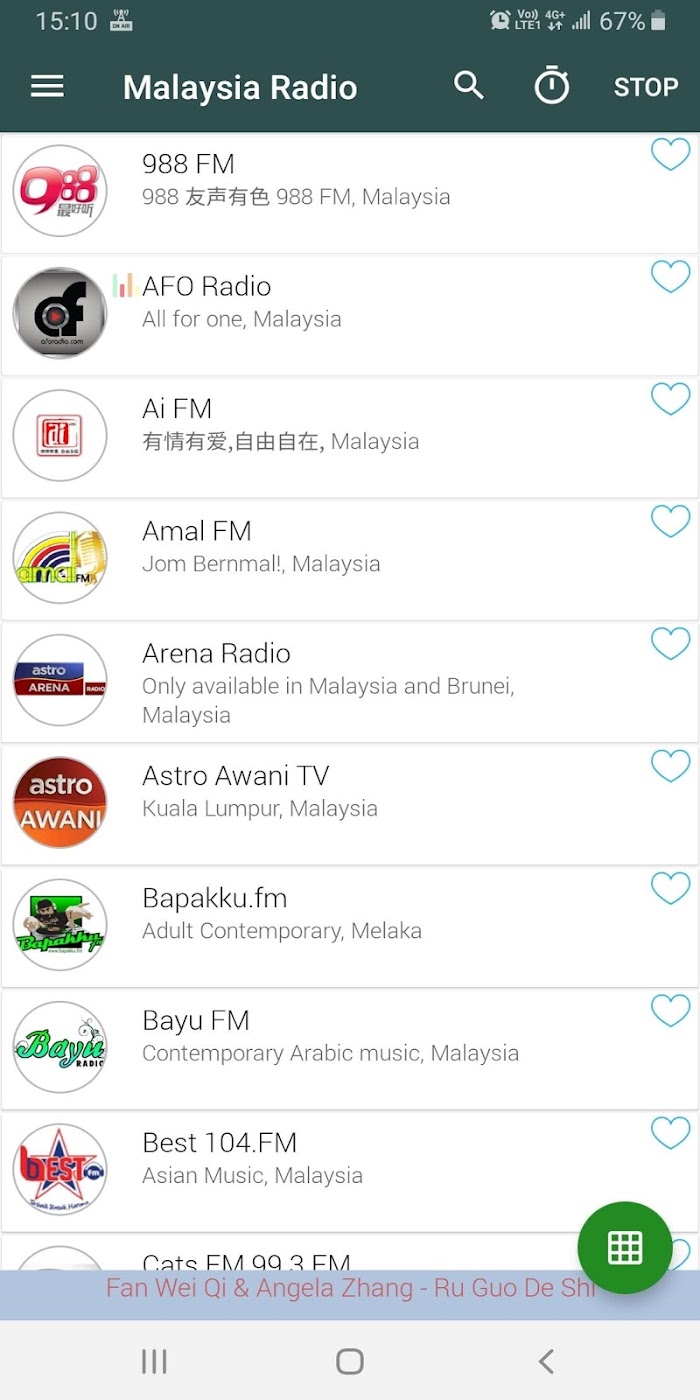Heart the Astro Awani TV station
This screenshot has width=700, height=1400.
coord(671,766)
